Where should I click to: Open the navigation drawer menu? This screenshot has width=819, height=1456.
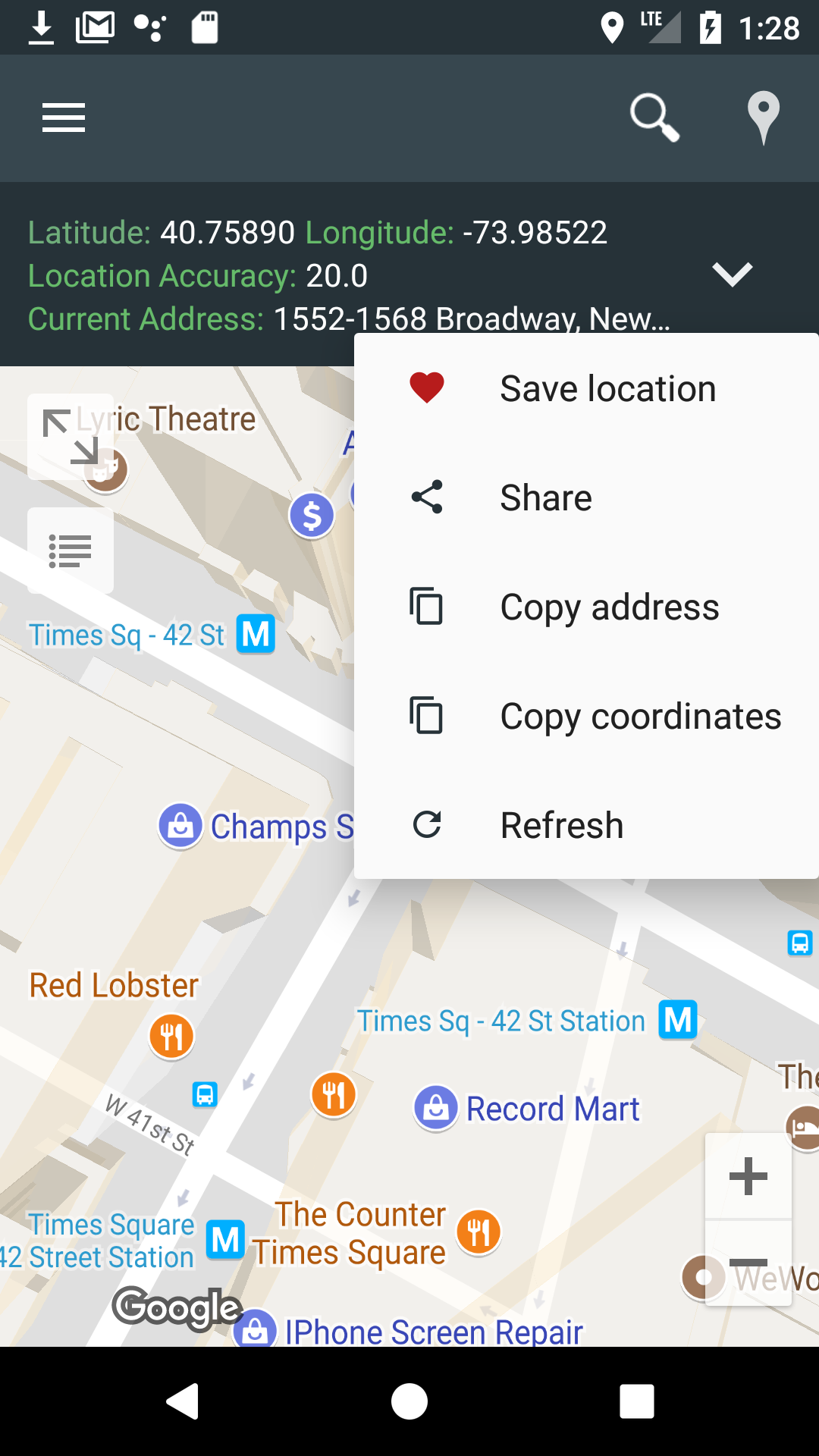click(63, 118)
